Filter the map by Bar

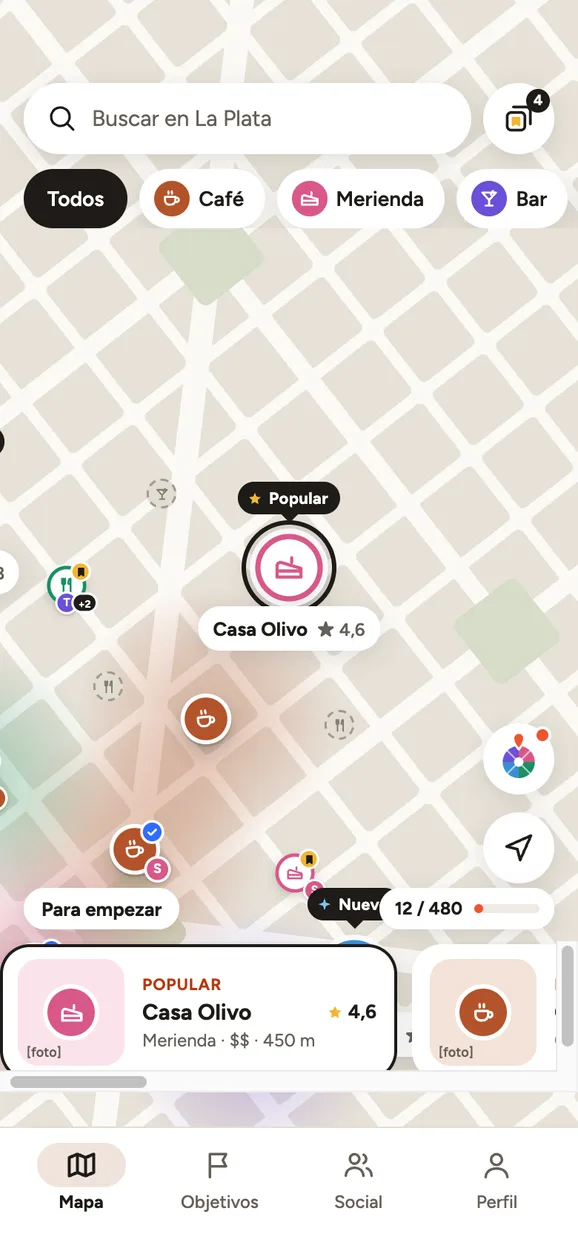(x=514, y=199)
